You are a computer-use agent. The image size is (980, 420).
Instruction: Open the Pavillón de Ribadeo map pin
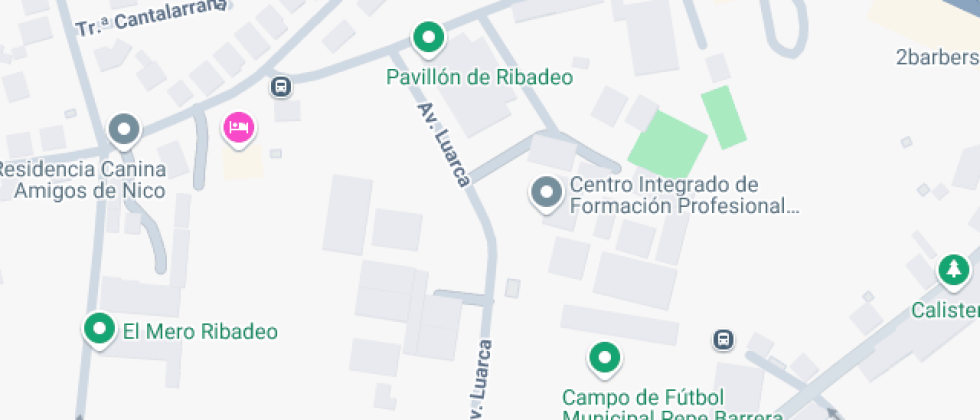tap(429, 40)
